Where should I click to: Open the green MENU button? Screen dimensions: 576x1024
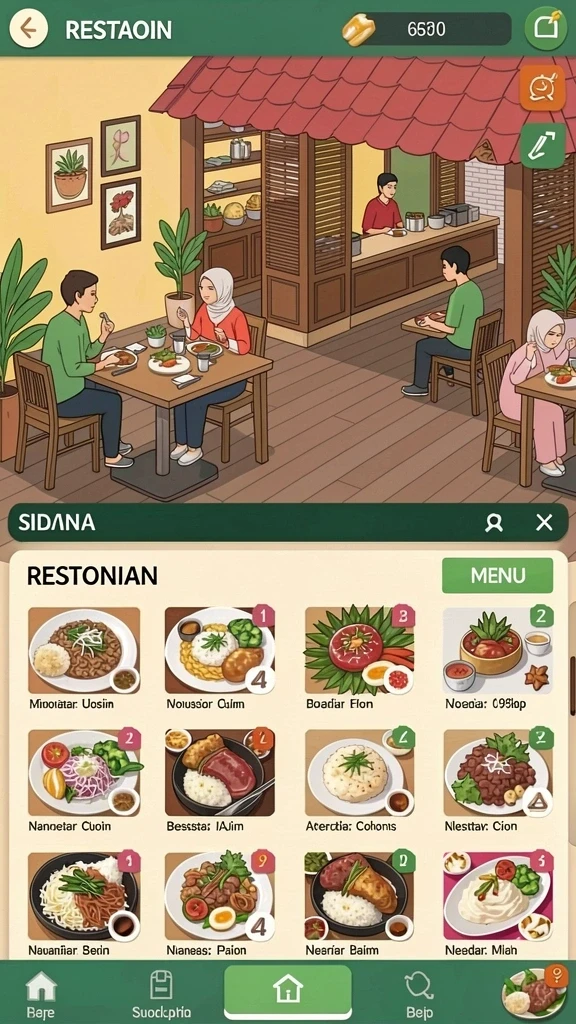point(498,575)
